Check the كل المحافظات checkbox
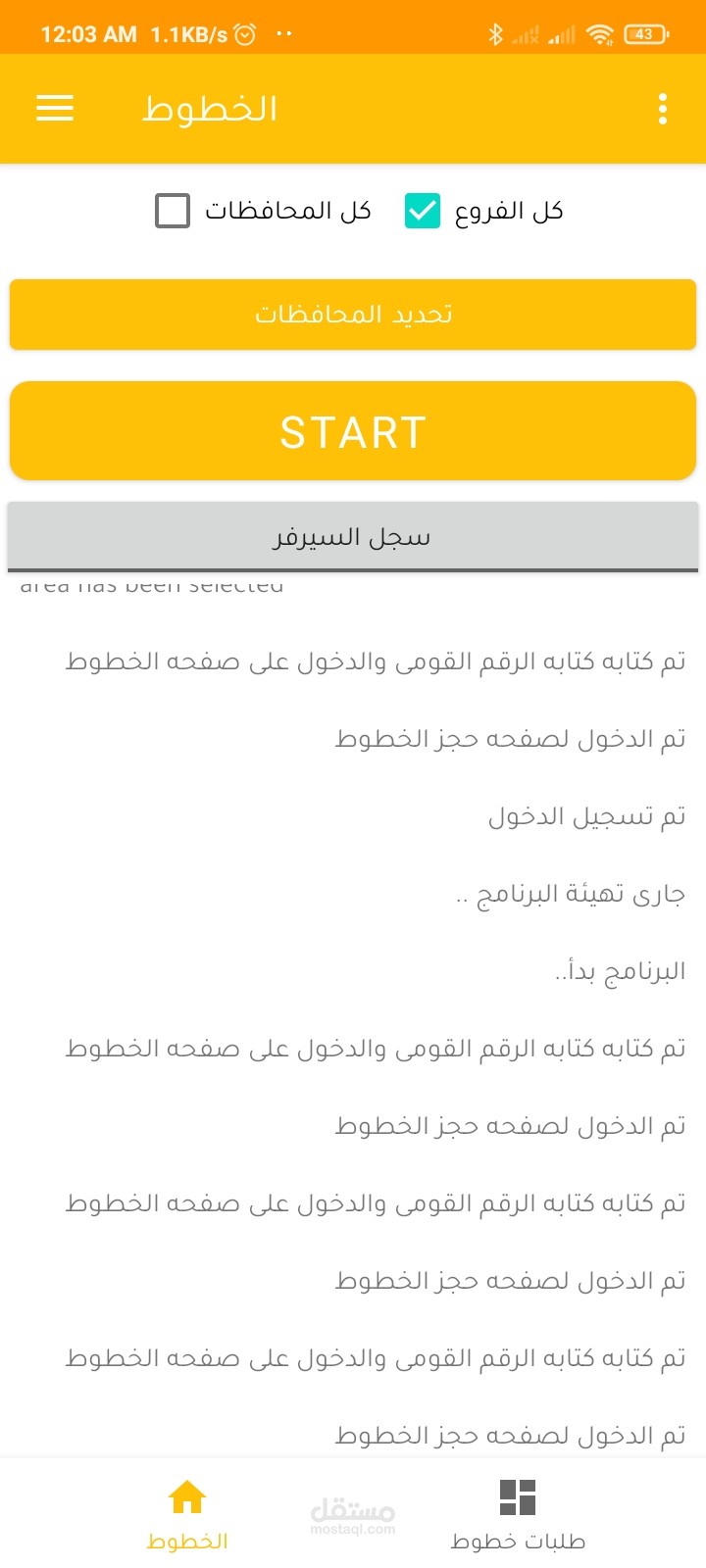Viewport: 706px width, 1568px height. click(173, 211)
